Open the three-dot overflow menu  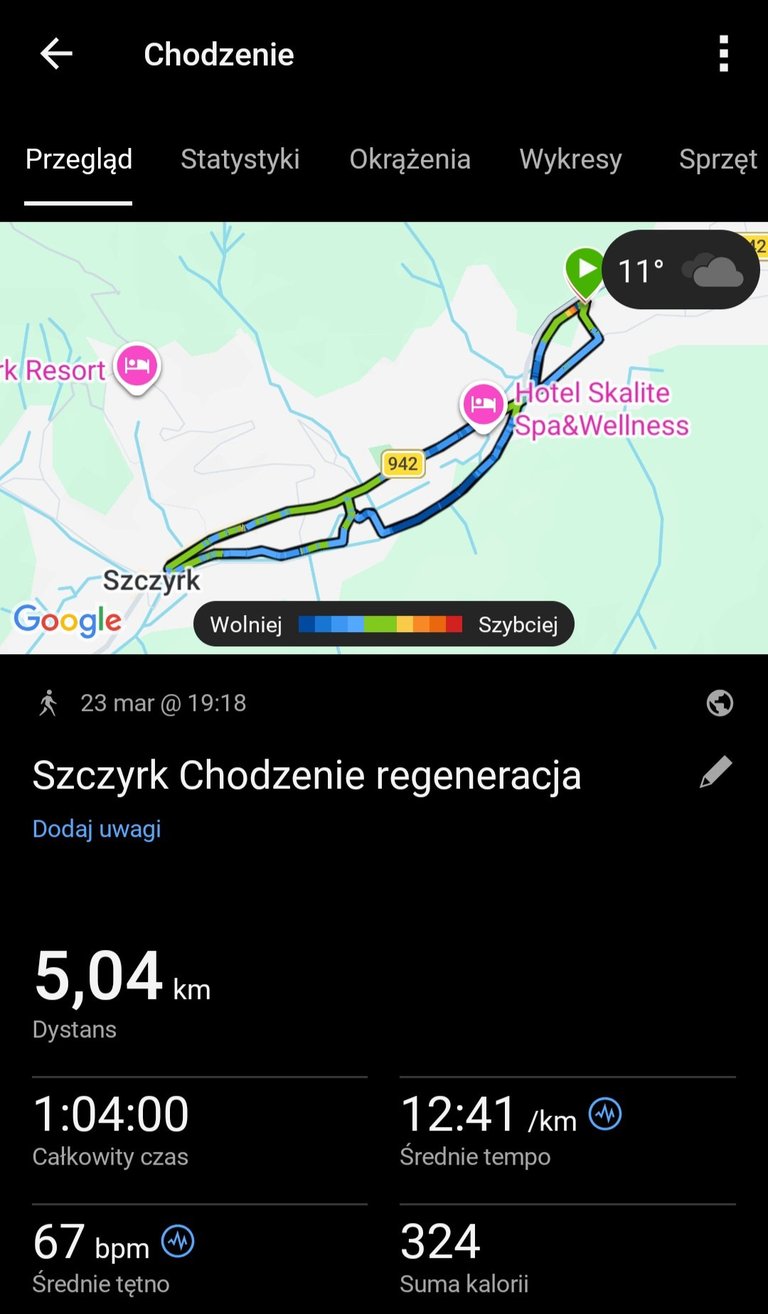click(x=723, y=54)
